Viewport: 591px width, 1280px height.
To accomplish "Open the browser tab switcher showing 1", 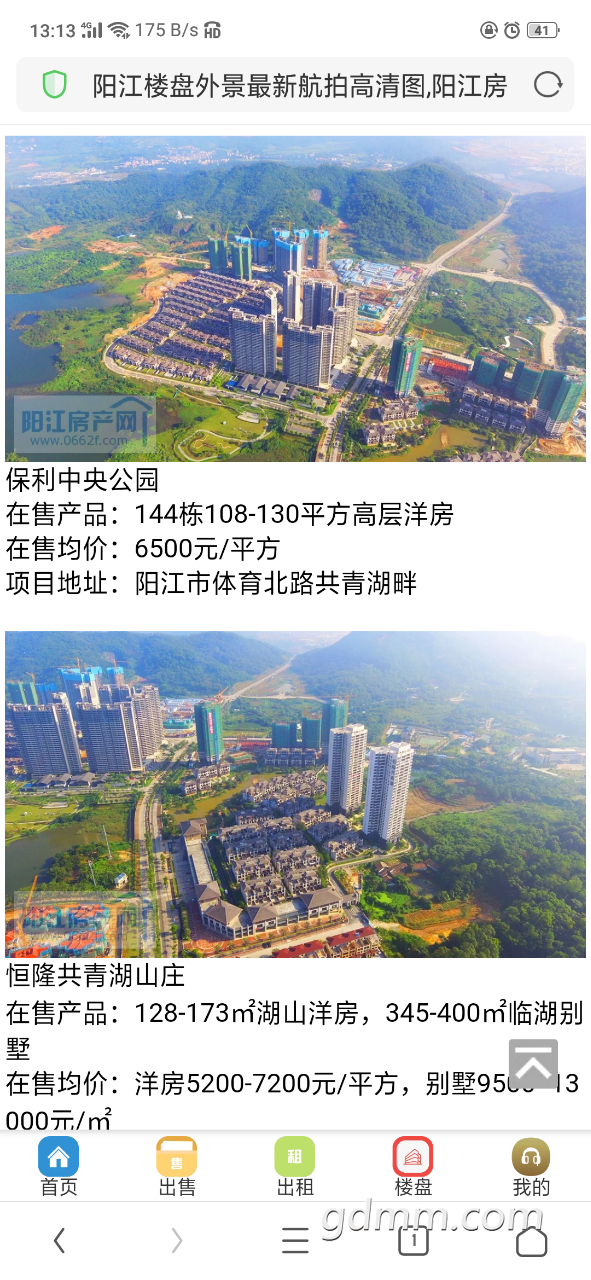I will [413, 1241].
